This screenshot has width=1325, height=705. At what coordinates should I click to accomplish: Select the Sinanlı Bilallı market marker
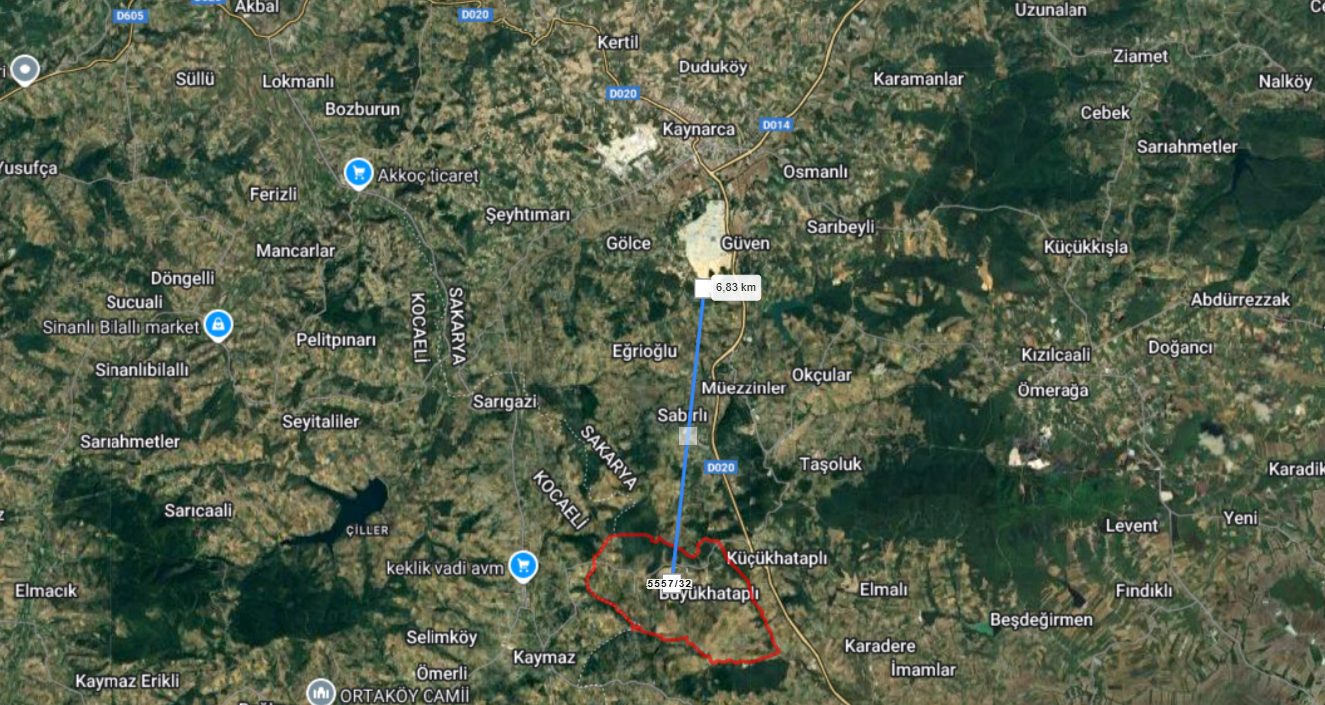click(217, 324)
